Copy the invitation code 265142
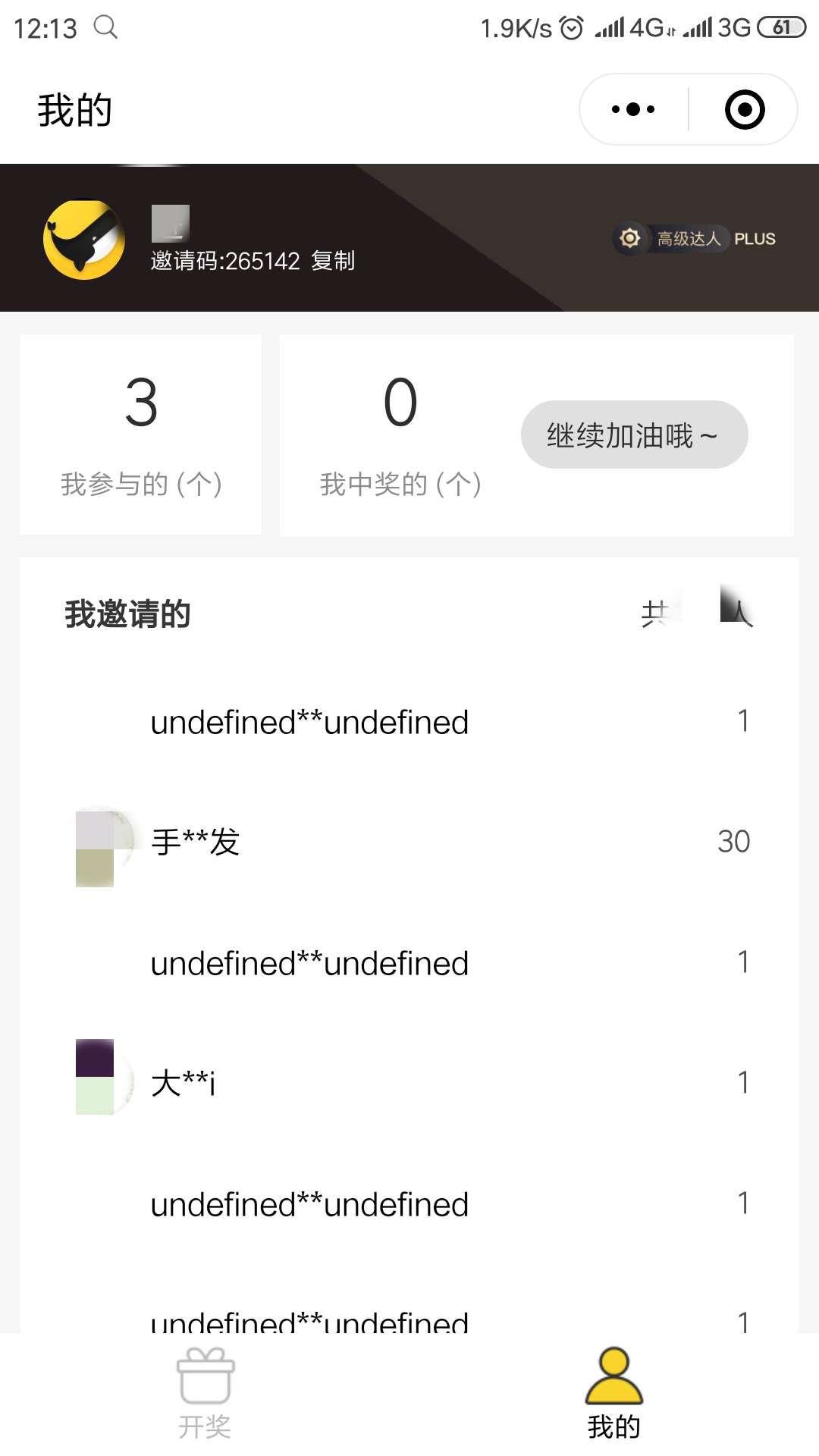The height and width of the screenshot is (1456, 819). tap(333, 261)
